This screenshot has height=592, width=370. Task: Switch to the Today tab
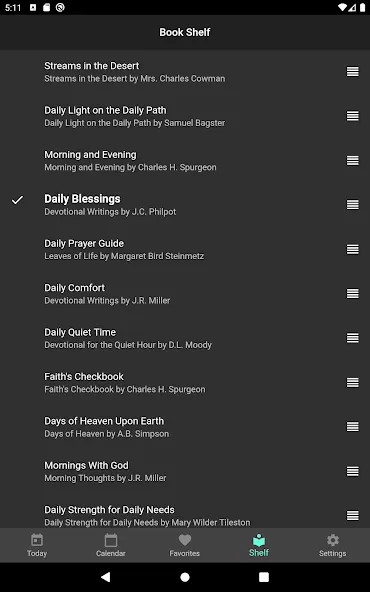coord(37,545)
